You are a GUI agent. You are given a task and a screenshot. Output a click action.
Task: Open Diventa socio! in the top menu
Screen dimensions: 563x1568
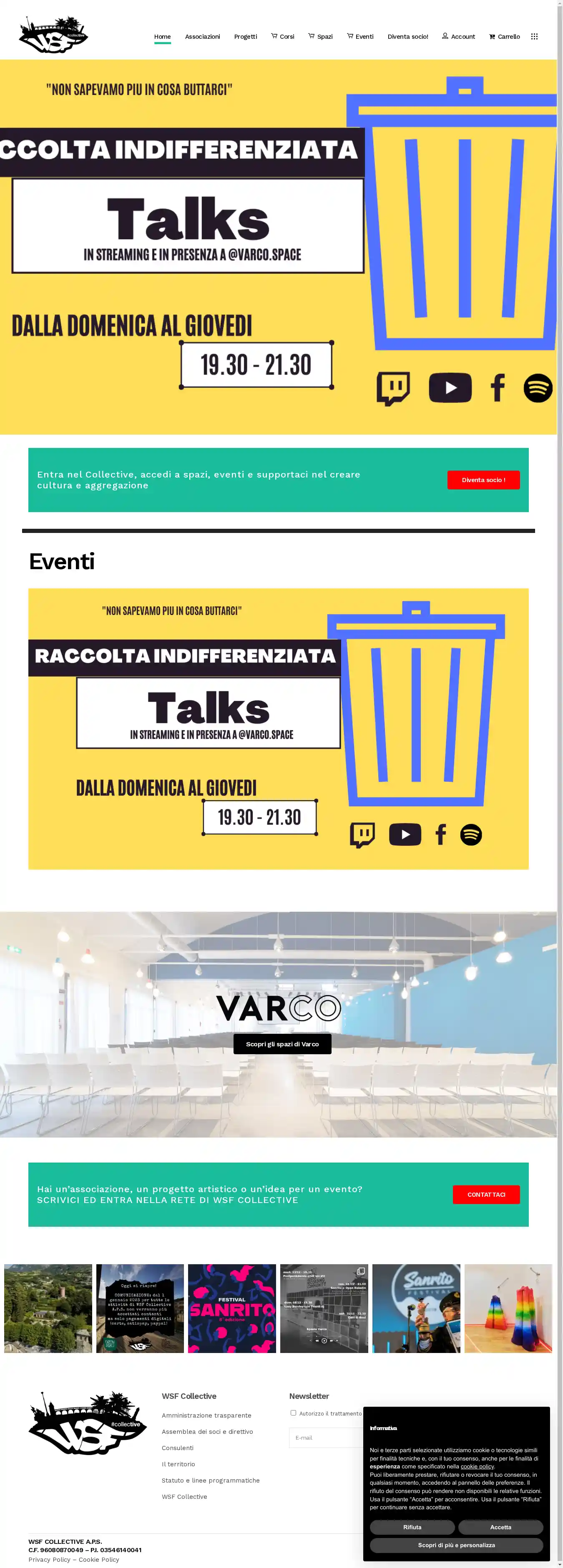(407, 37)
